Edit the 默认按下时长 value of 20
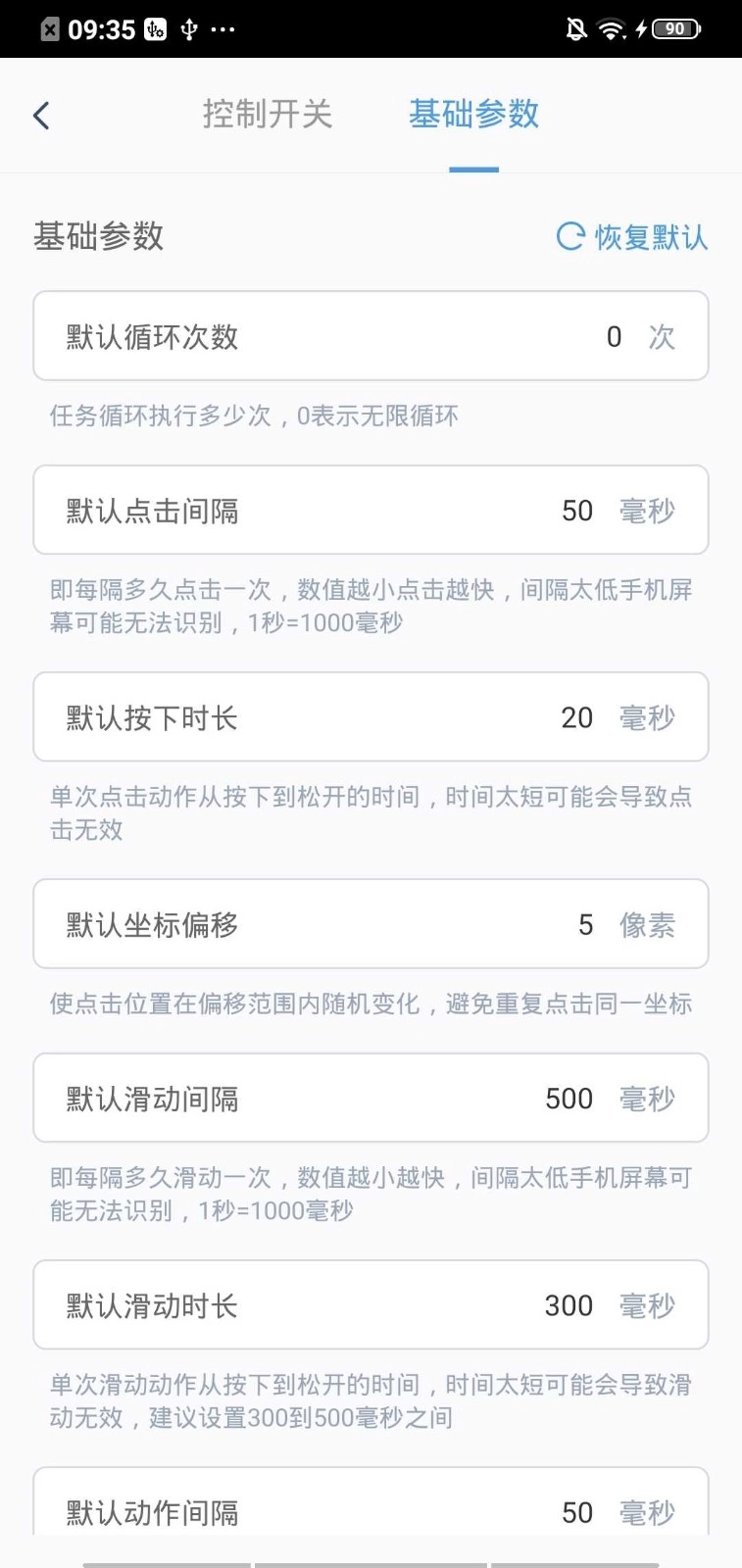742x1568 pixels. (577, 717)
